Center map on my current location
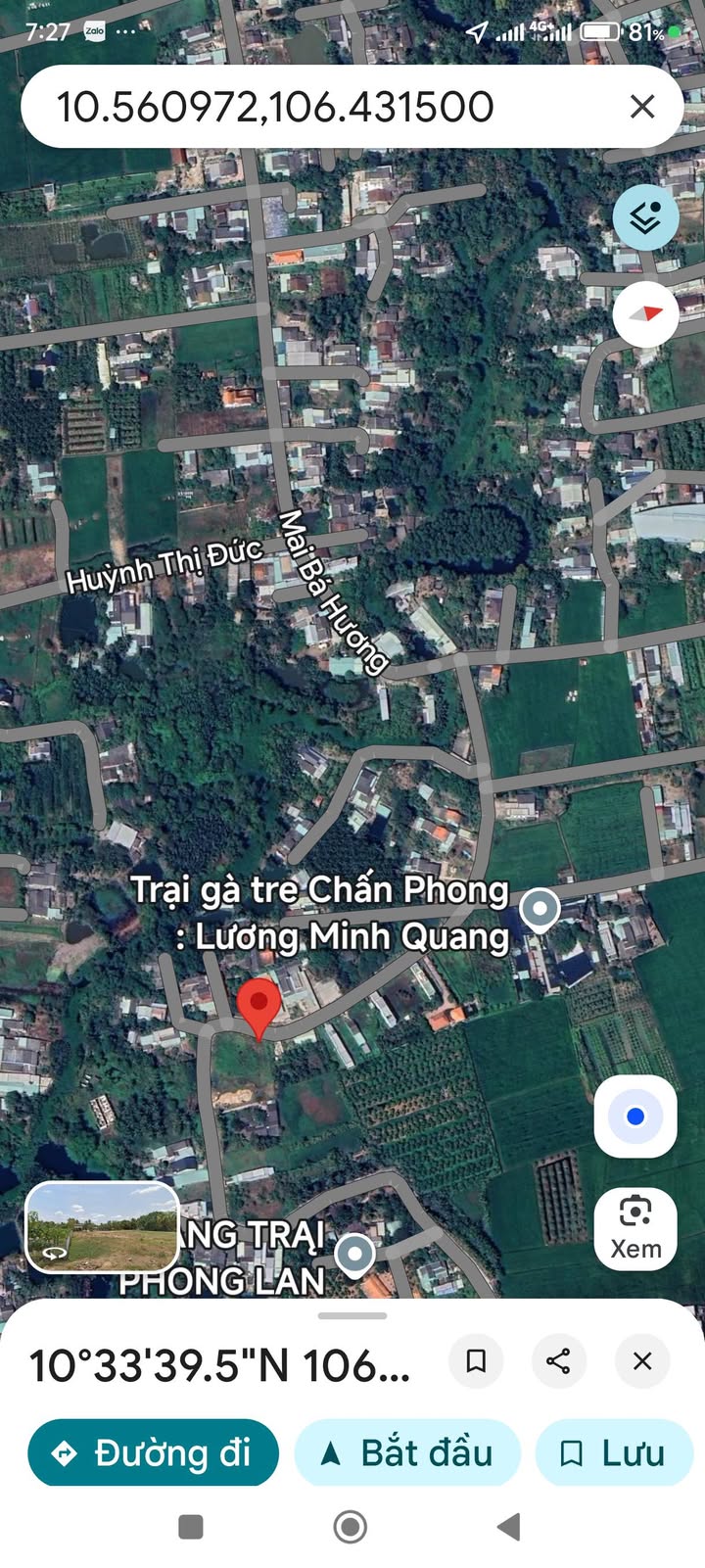Screen dimensions: 705x1568 pyautogui.click(x=635, y=1117)
